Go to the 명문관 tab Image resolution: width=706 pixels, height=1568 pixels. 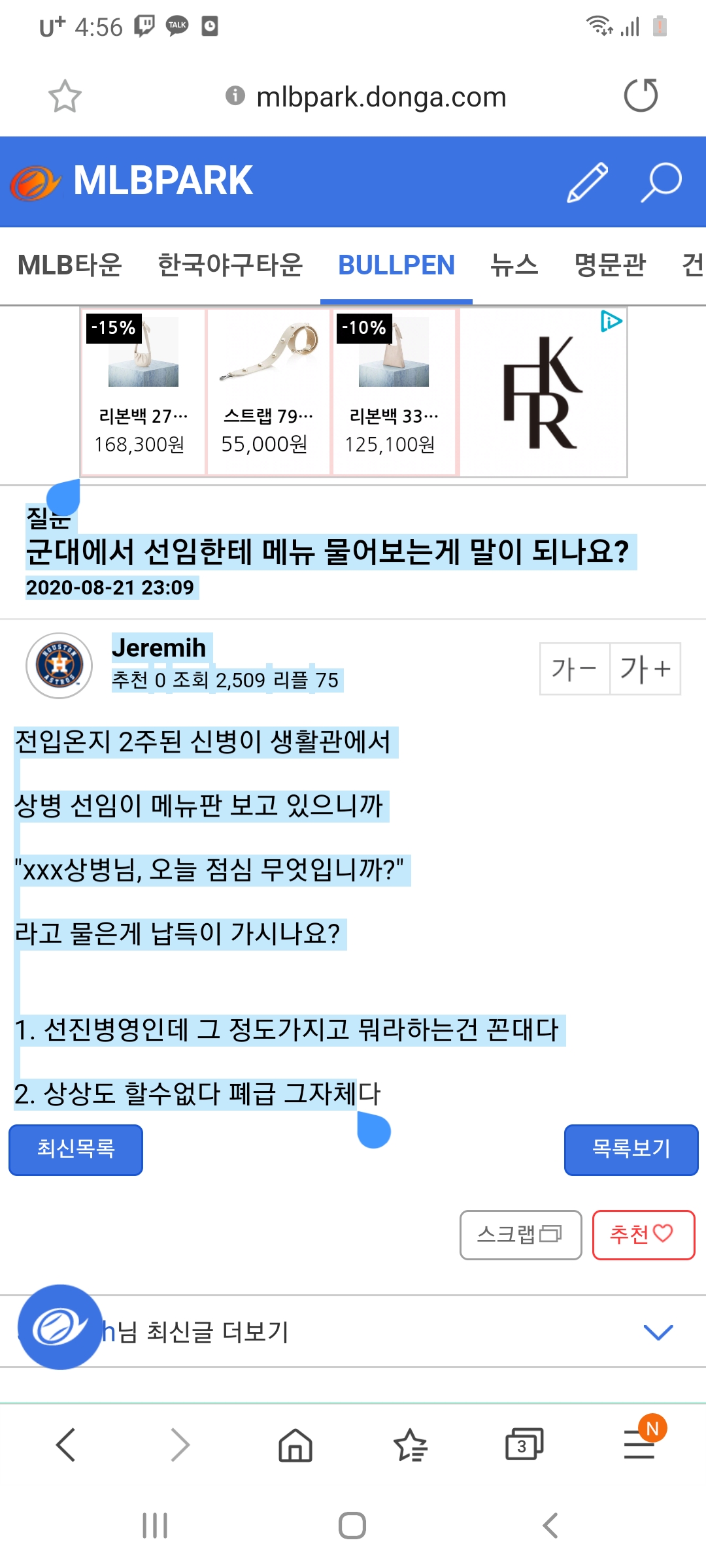tap(610, 265)
